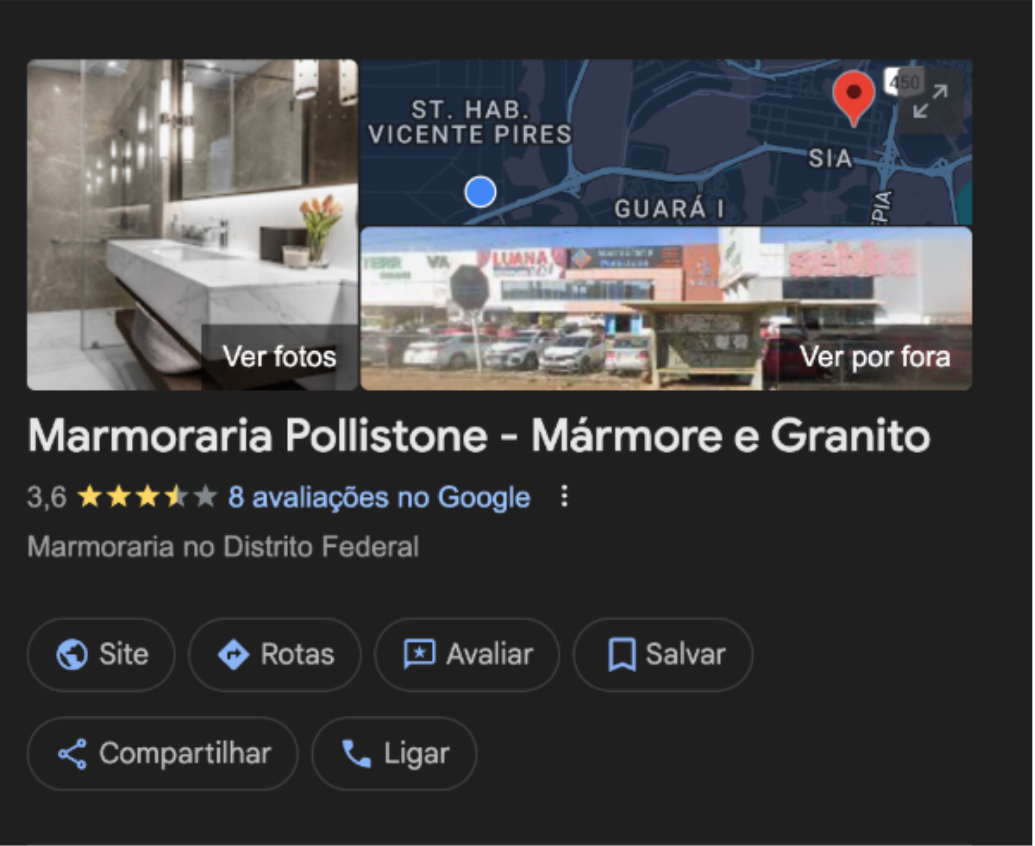Screen dimensions: 1035x846
Task: Open the three-dot more options menu
Action: pyautogui.click(x=564, y=496)
